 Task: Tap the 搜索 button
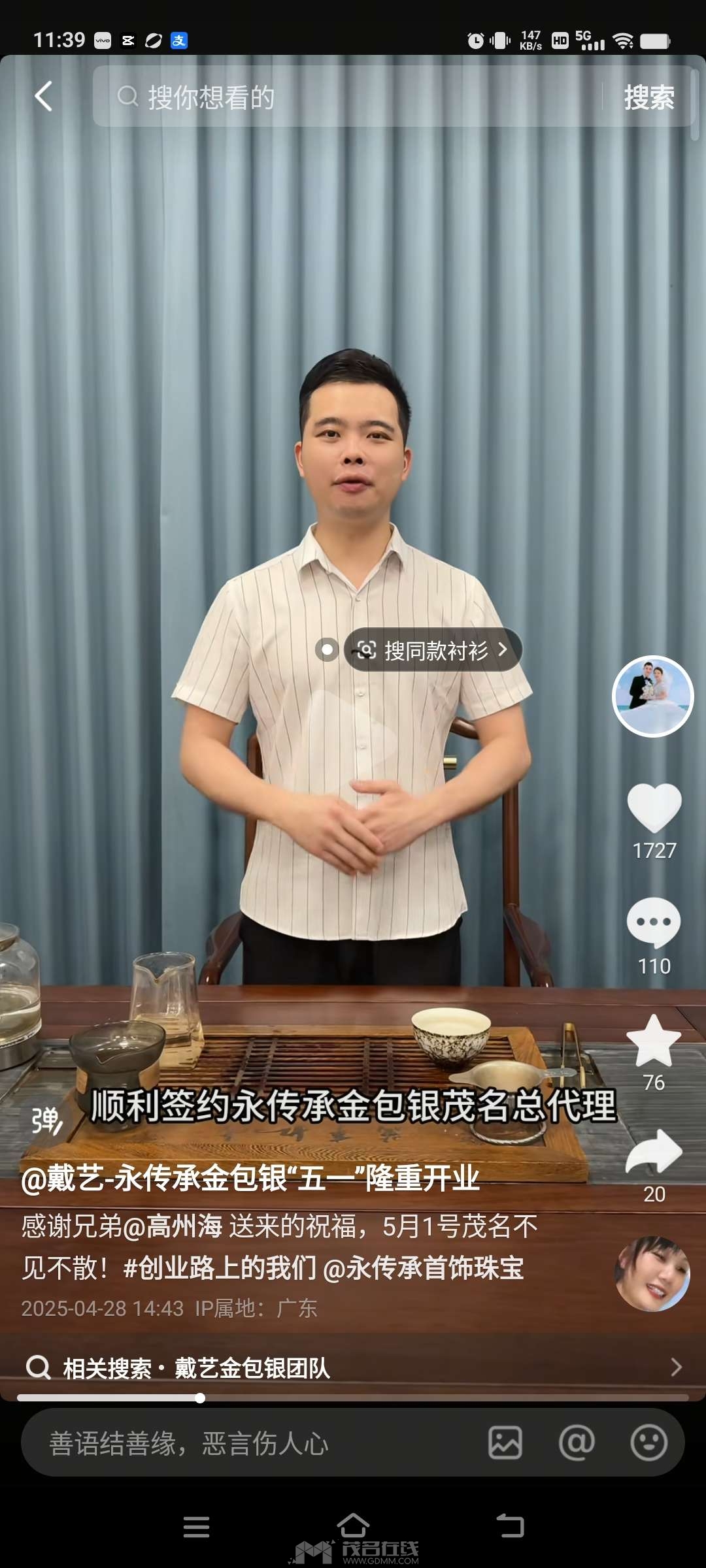point(648,97)
